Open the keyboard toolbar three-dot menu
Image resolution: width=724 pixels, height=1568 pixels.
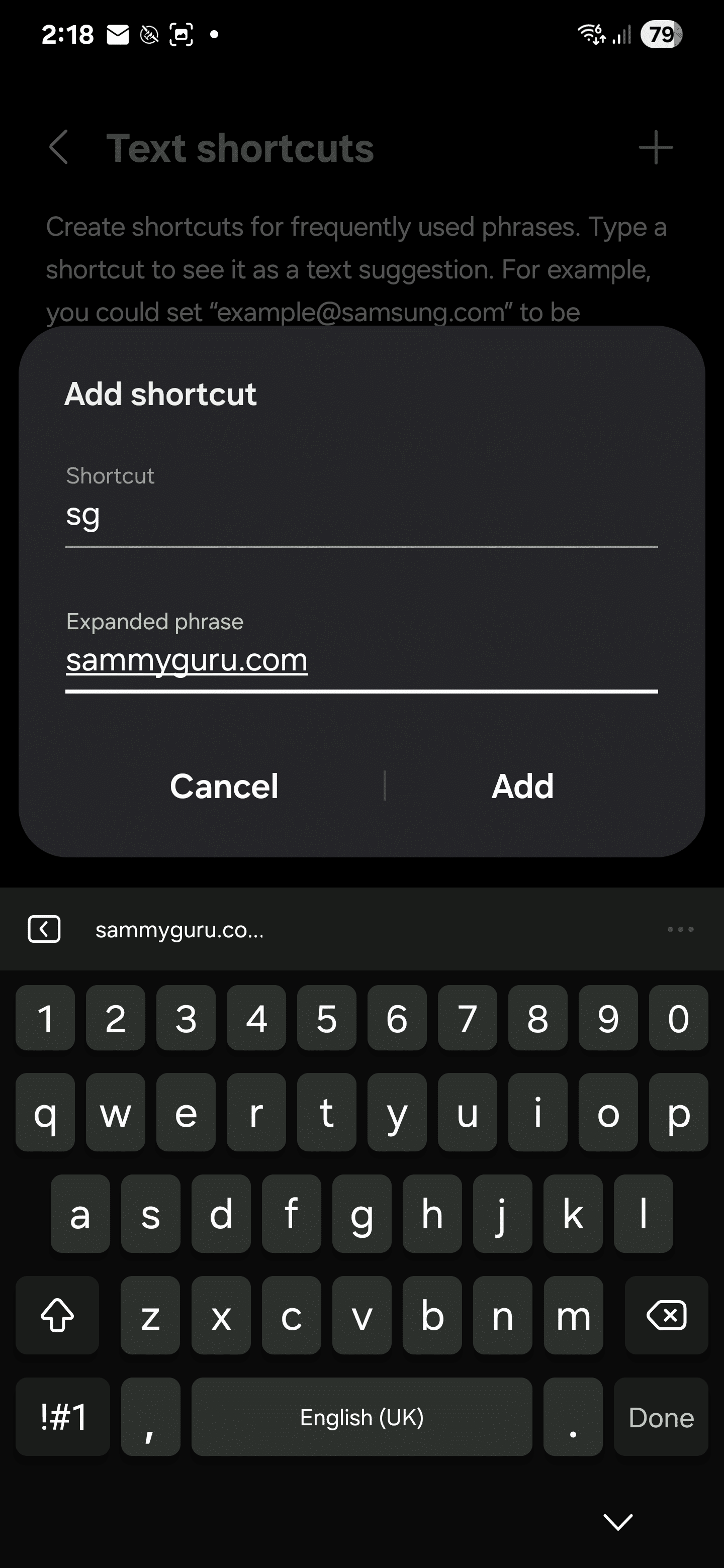point(680,929)
